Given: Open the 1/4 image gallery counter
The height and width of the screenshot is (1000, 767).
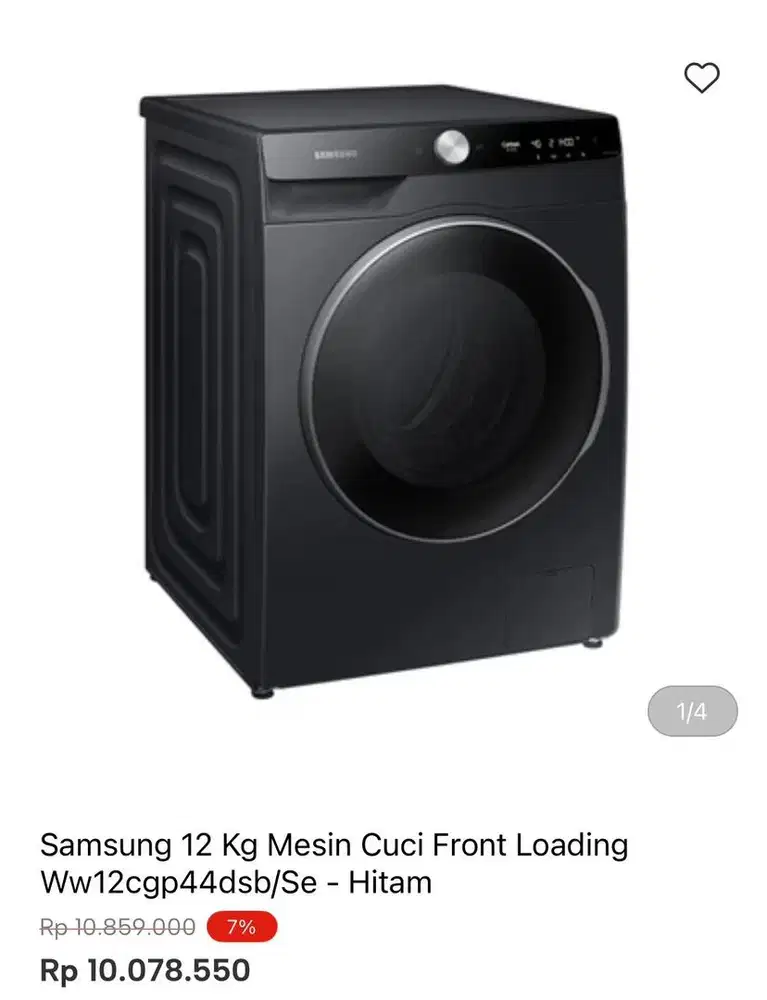Looking at the screenshot, I should click(x=690, y=711).
